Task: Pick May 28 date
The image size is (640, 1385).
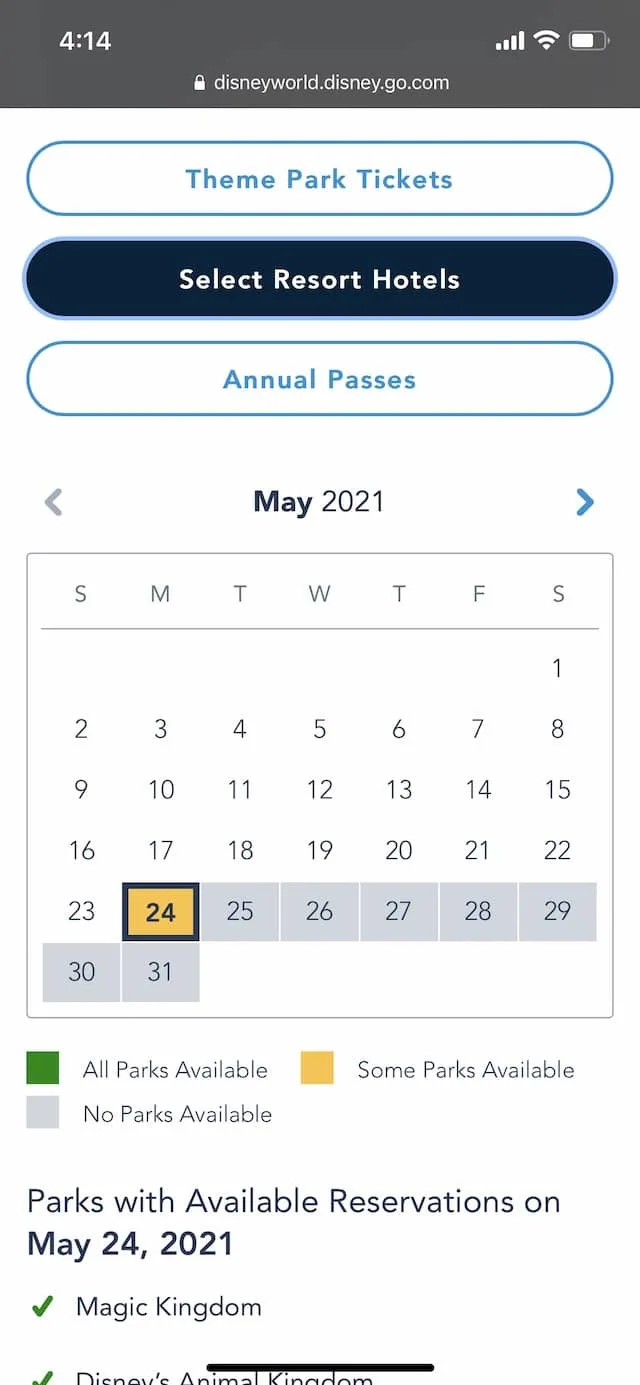Action: [x=478, y=912]
